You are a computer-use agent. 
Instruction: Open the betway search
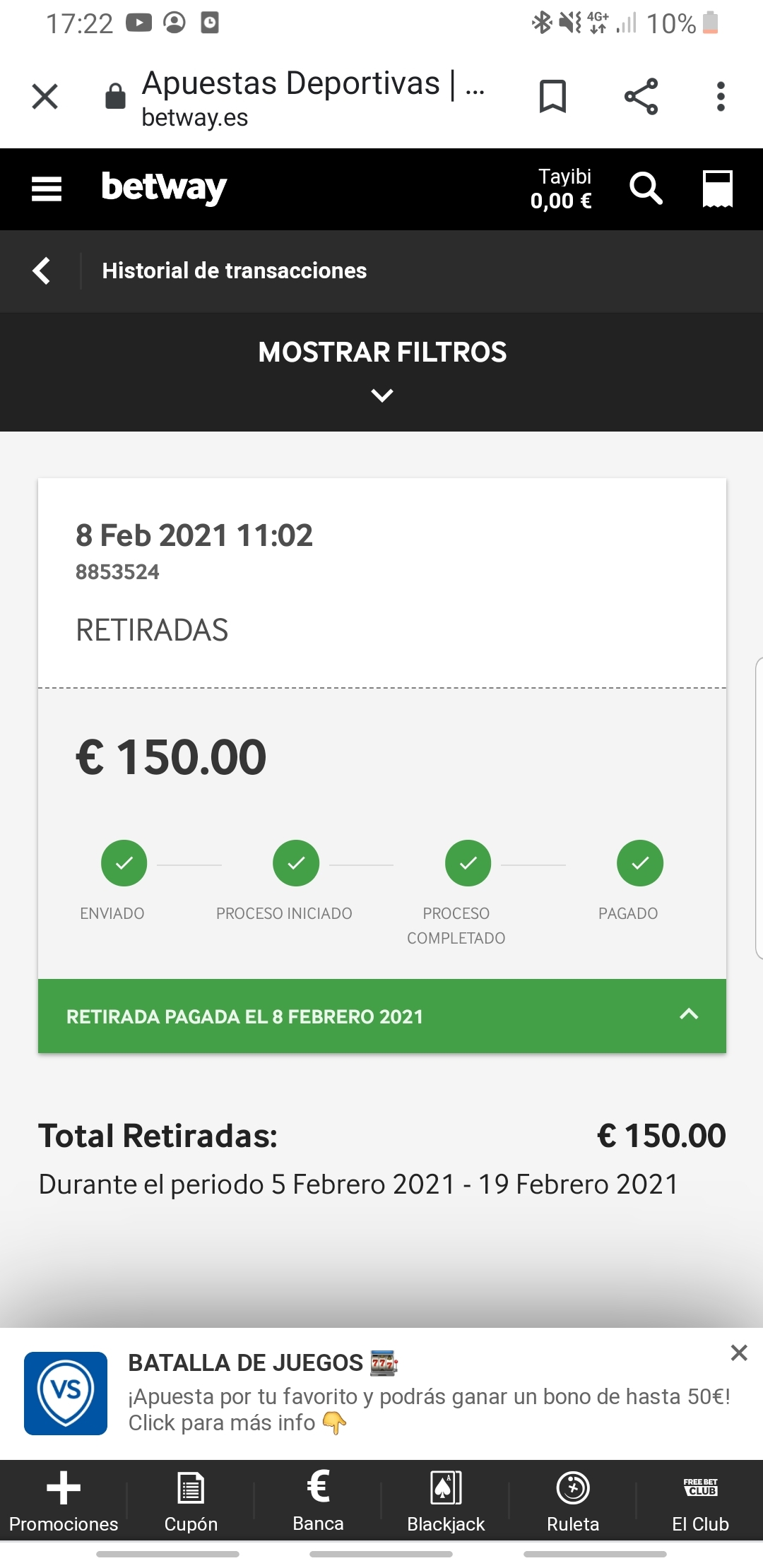coord(646,189)
